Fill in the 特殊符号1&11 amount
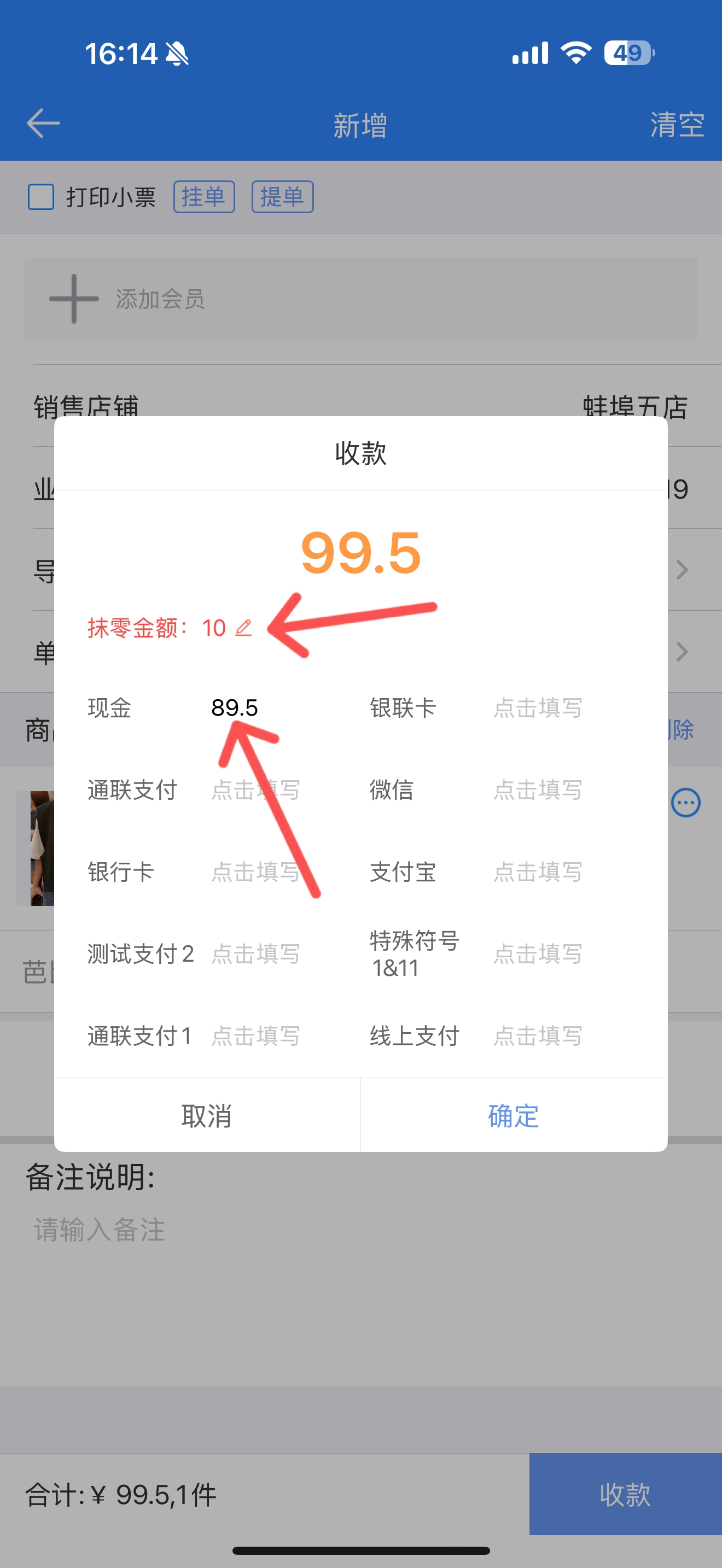The width and height of the screenshot is (722, 1568). [x=538, y=954]
